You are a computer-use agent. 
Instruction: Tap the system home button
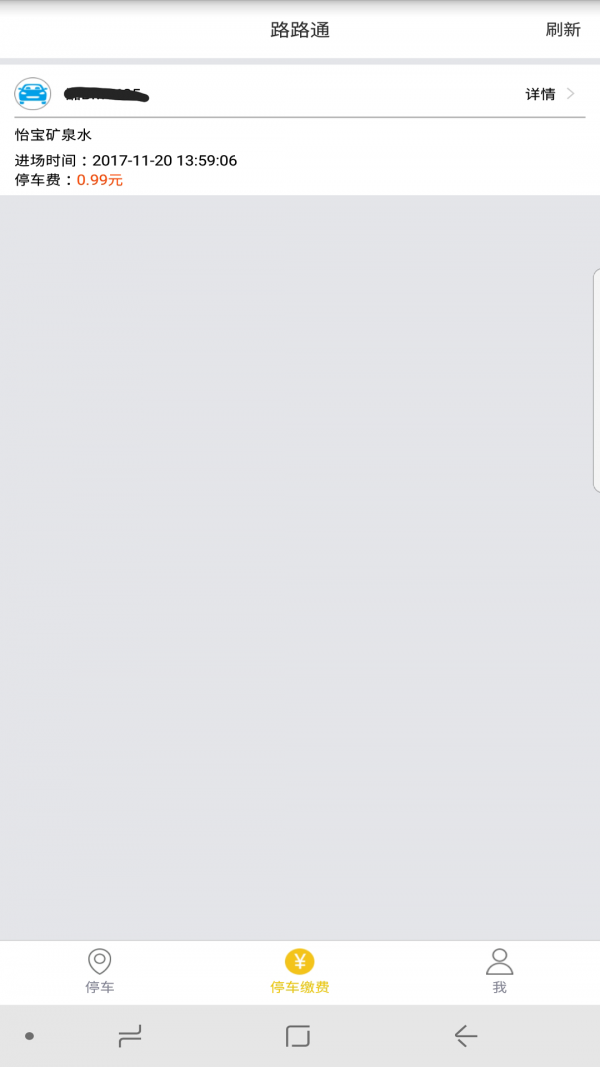click(x=298, y=1036)
